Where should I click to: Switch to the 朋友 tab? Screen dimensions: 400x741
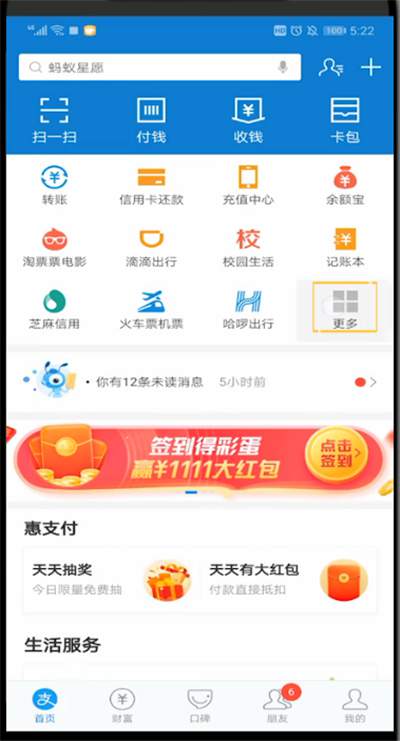(x=278, y=706)
